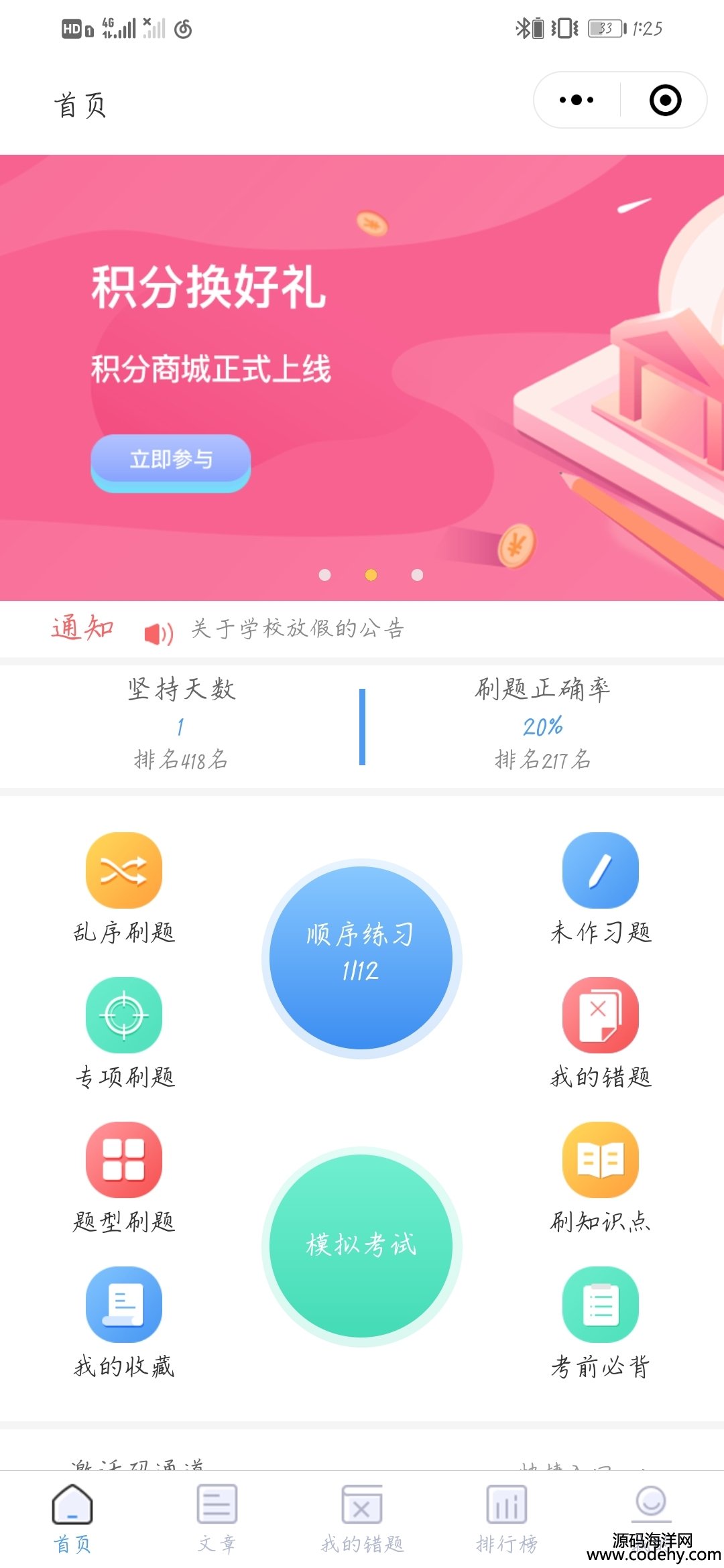Close the mini program with the circle icon
Screen dimensions: 724x1568
pyautogui.click(x=665, y=101)
